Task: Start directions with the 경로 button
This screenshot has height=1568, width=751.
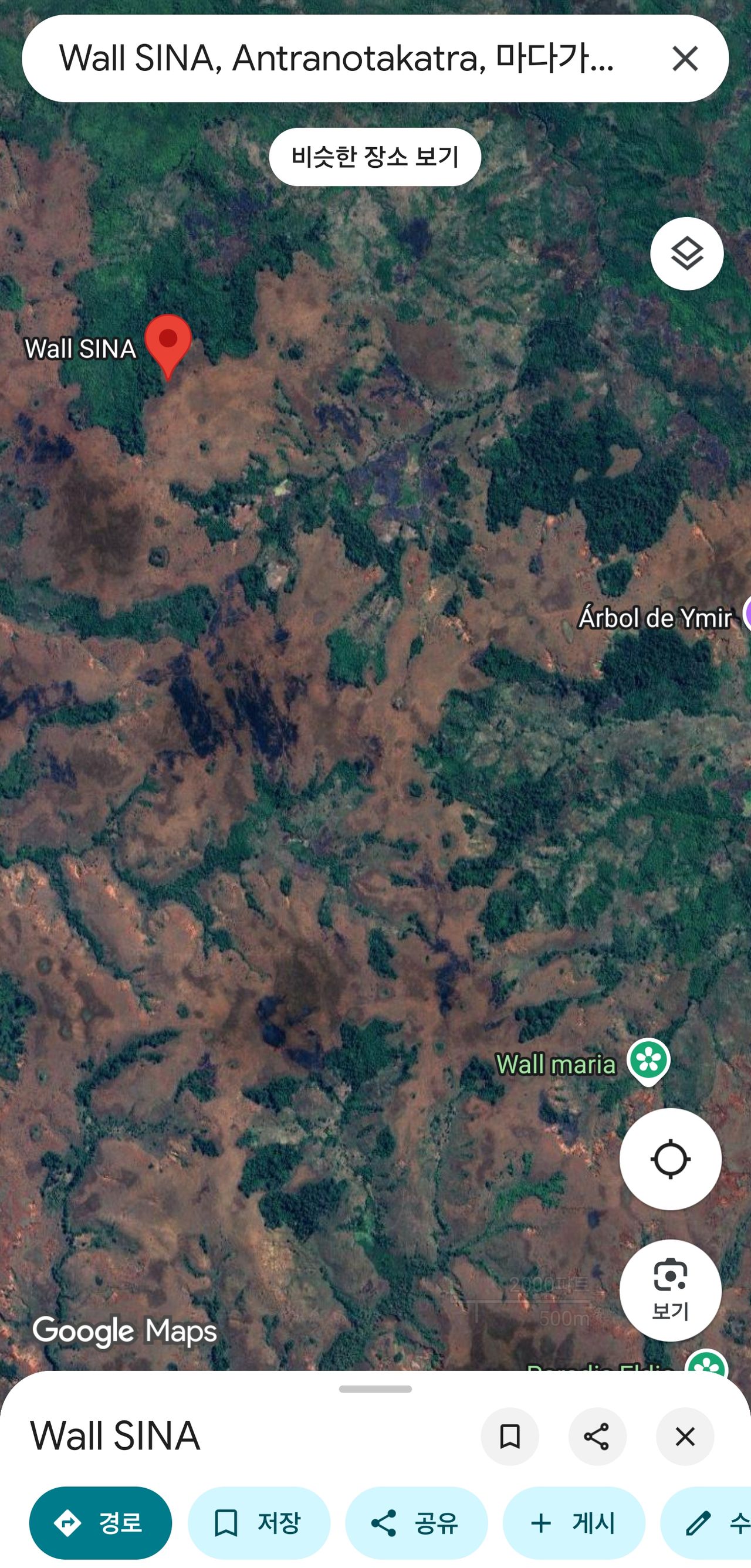Action: 100,1523
